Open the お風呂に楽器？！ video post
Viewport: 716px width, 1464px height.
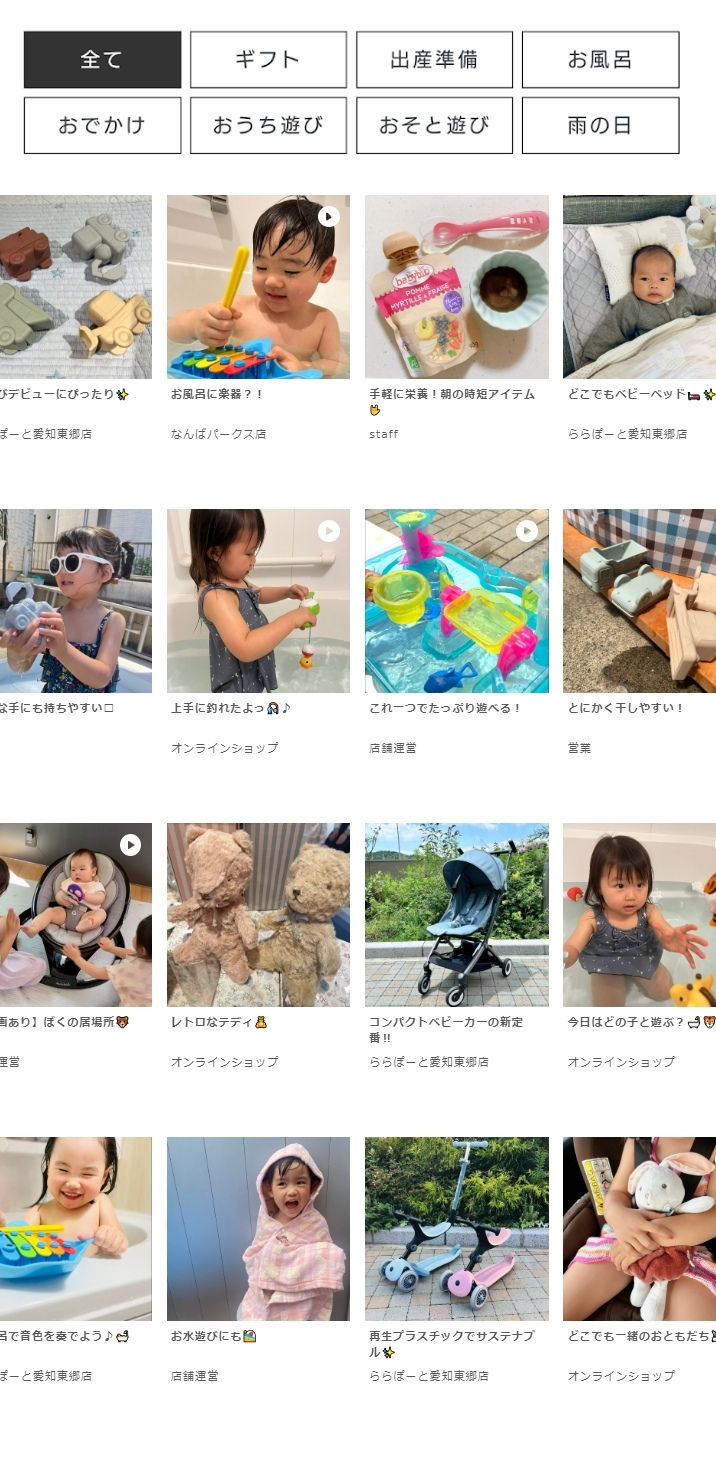258,287
